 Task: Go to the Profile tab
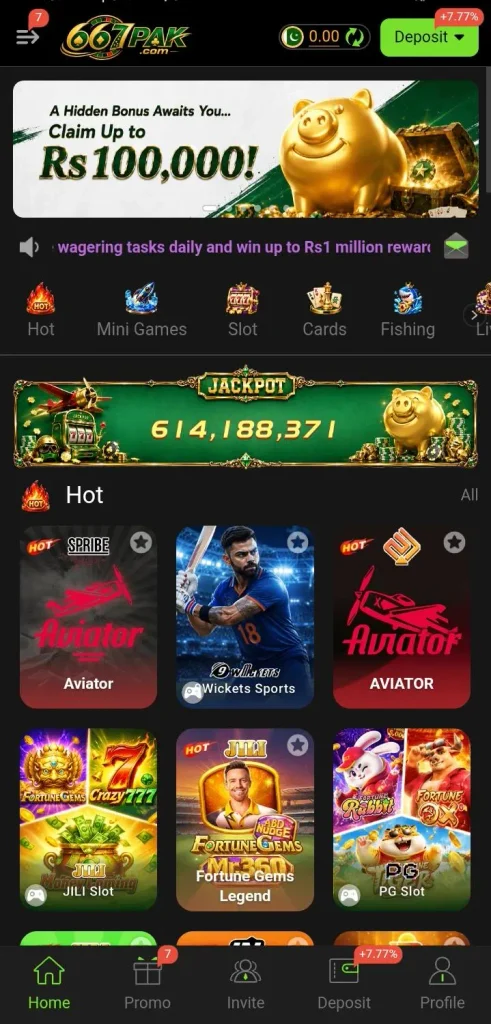(x=442, y=984)
